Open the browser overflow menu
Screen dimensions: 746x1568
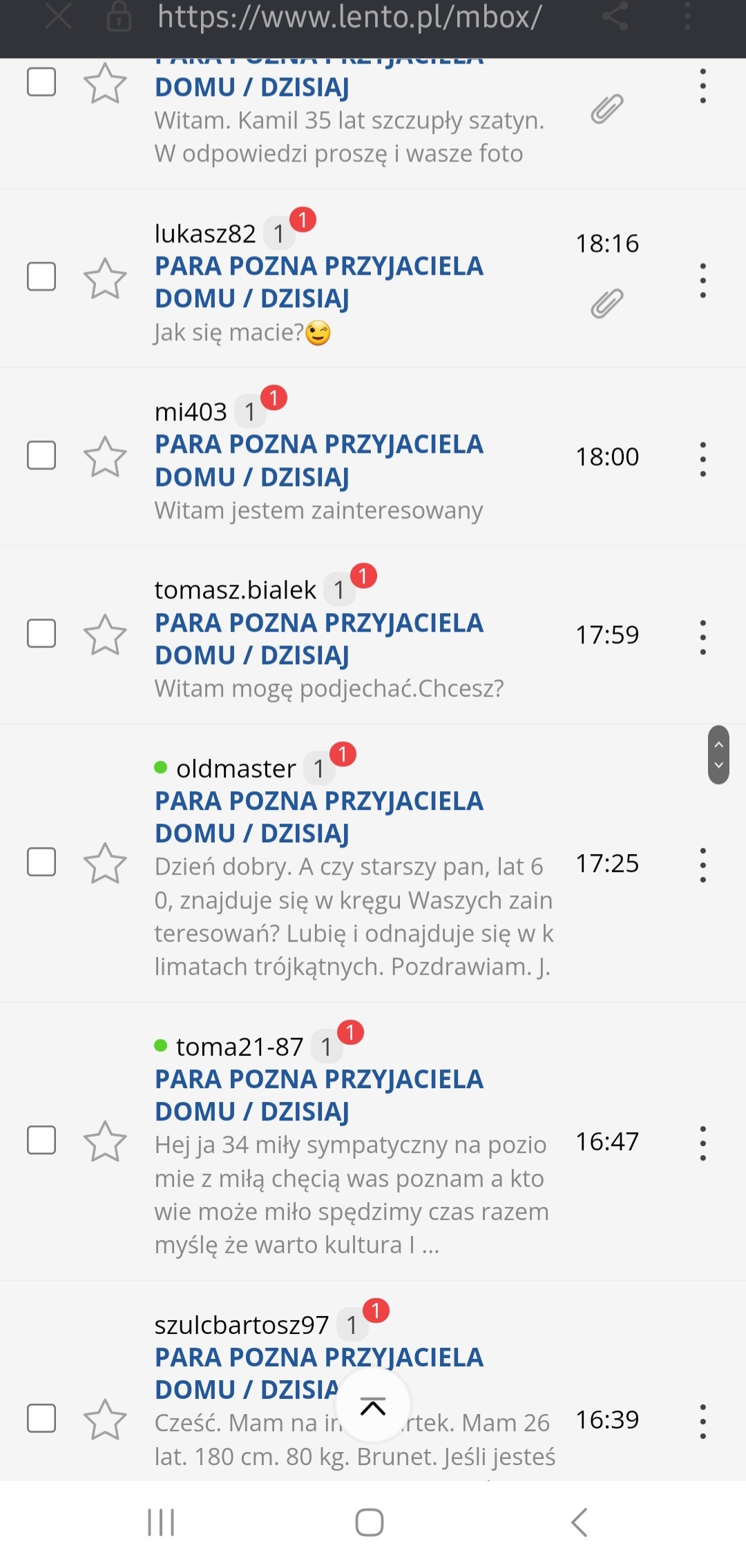[687, 17]
